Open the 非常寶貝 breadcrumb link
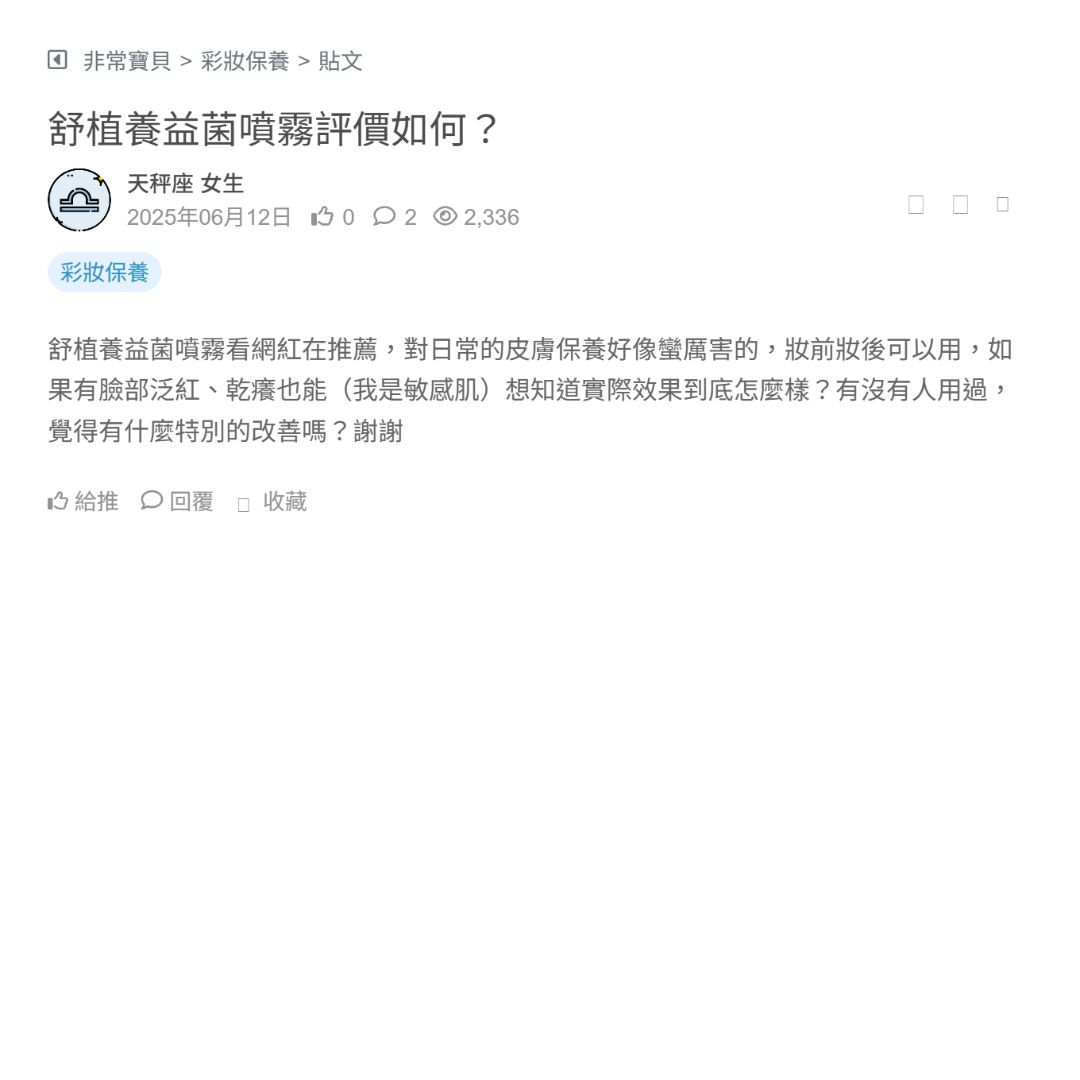Viewport: 1080px width, 1080px height. (x=127, y=61)
